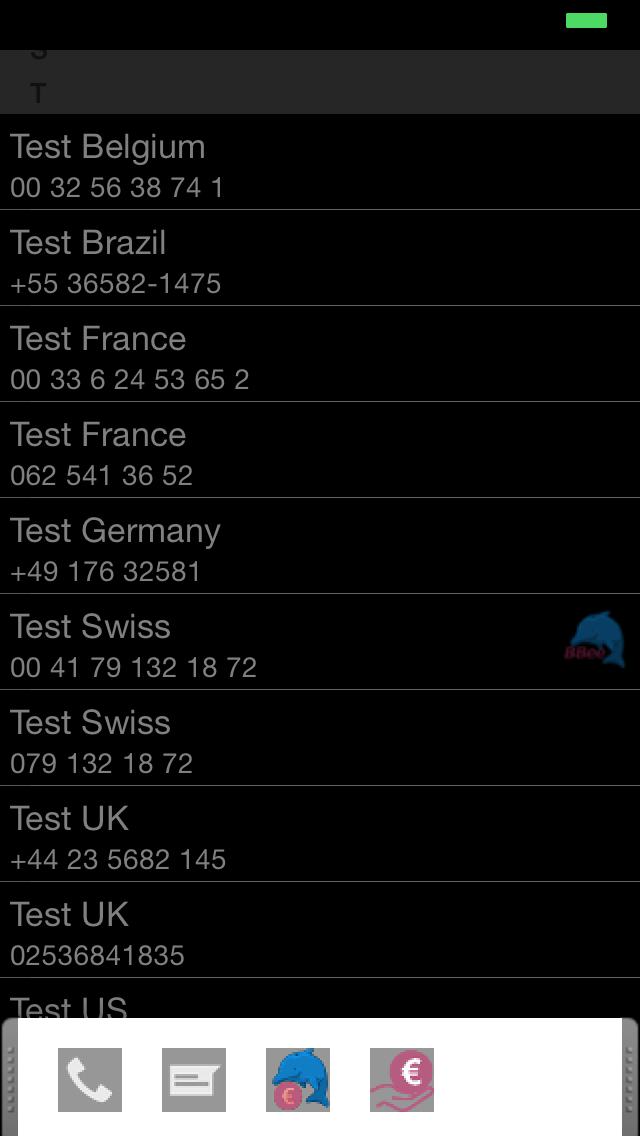
Task: Open Test UK +44 23 5682 145
Action: pyautogui.click(x=320, y=834)
